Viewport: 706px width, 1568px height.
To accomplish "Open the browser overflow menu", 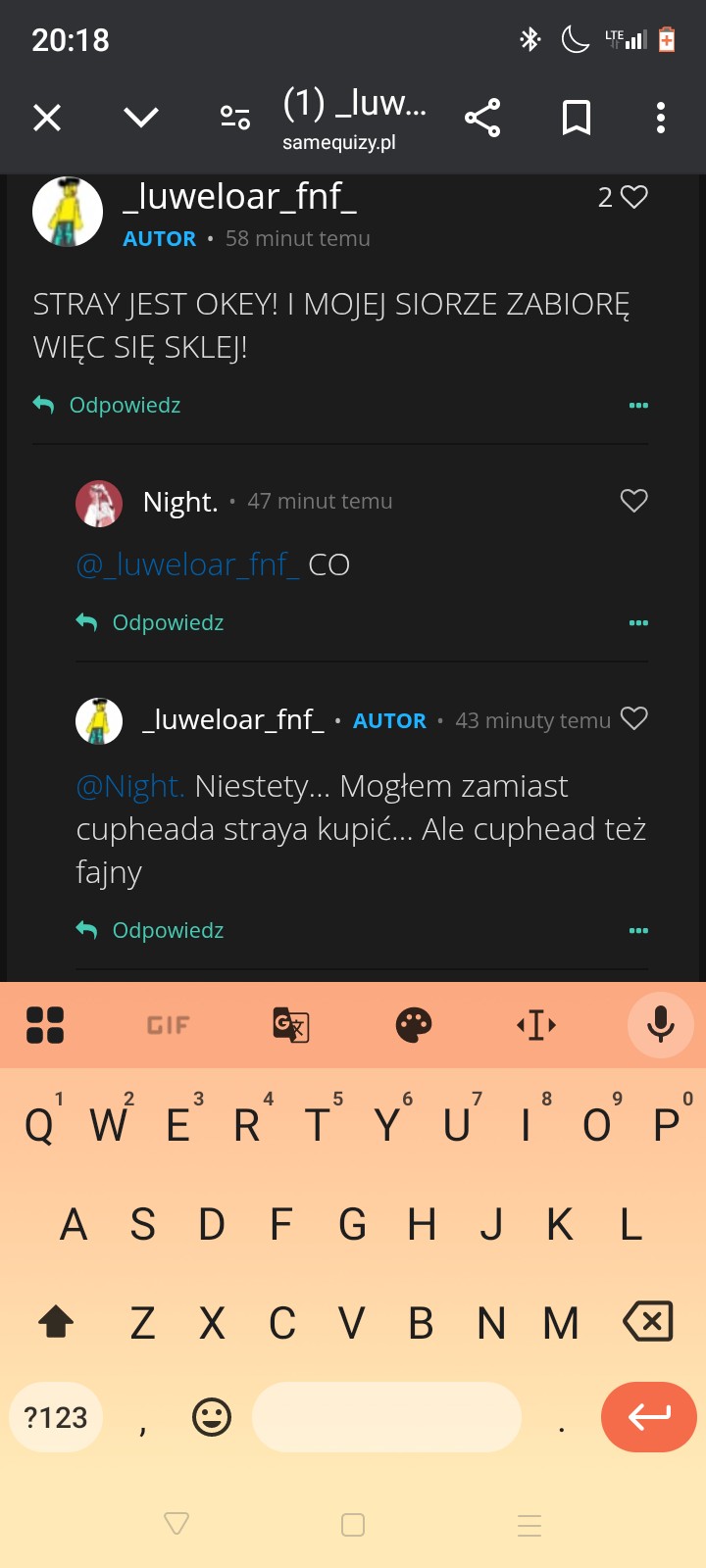I will pos(661,118).
